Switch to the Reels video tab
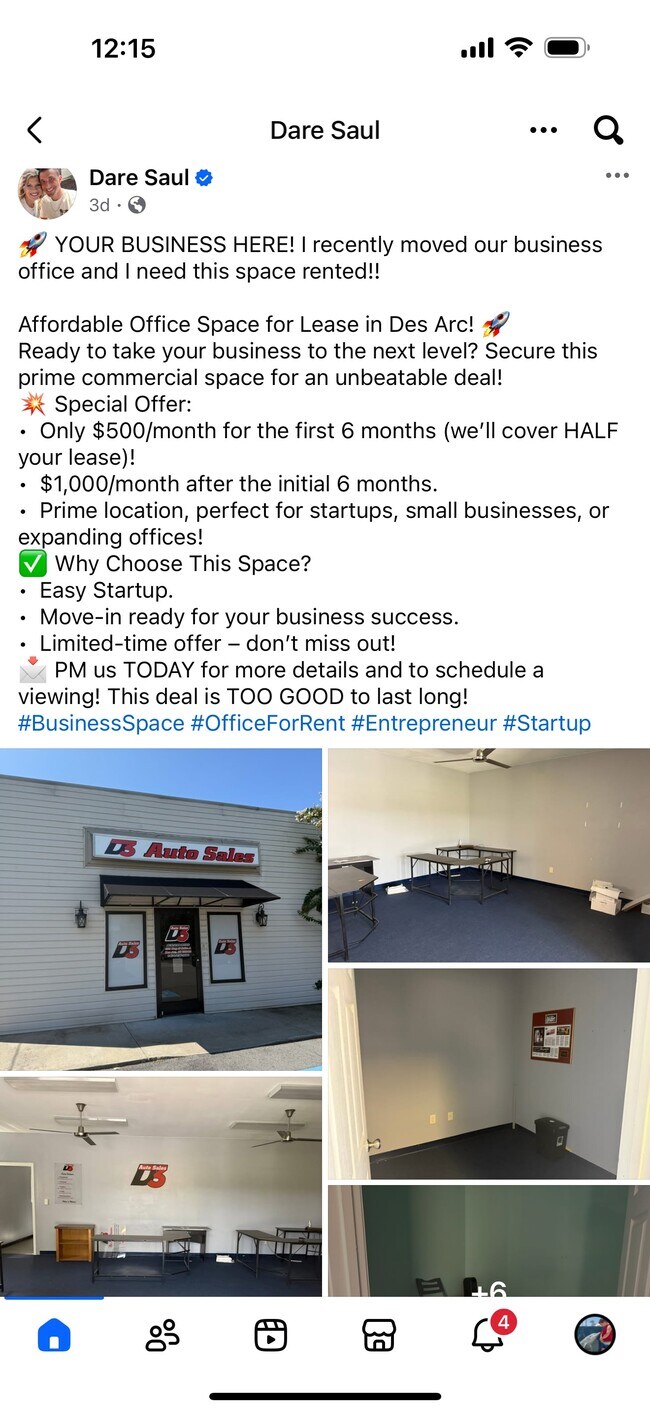Image resolution: width=650 pixels, height=1412 pixels. [270, 1335]
